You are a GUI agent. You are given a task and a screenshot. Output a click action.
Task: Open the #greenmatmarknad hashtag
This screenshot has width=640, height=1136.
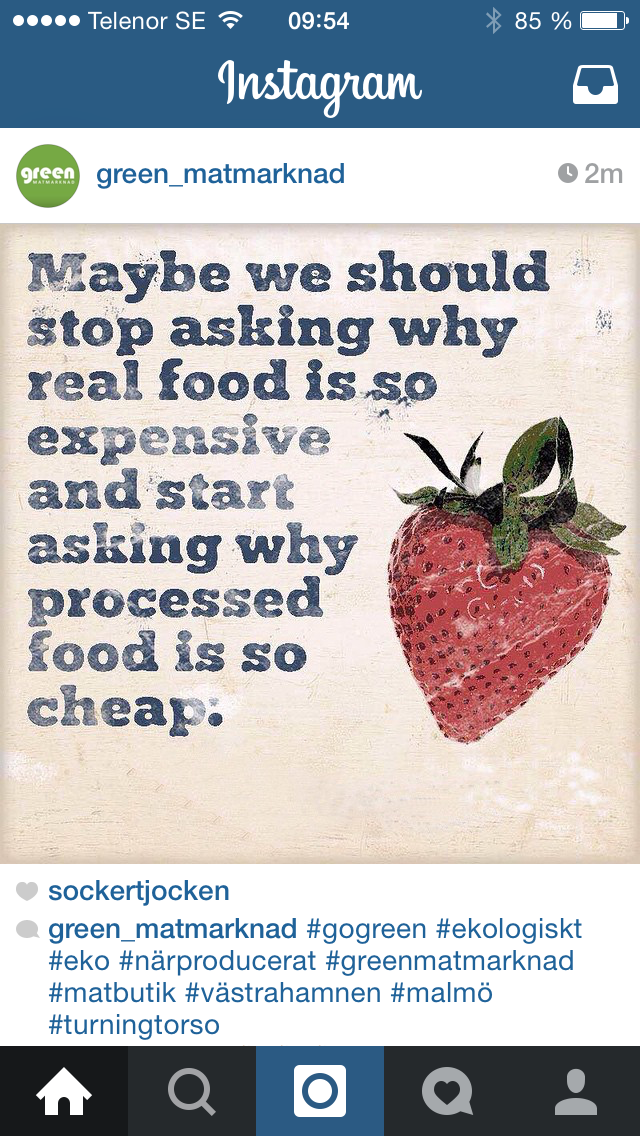click(x=450, y=962)
